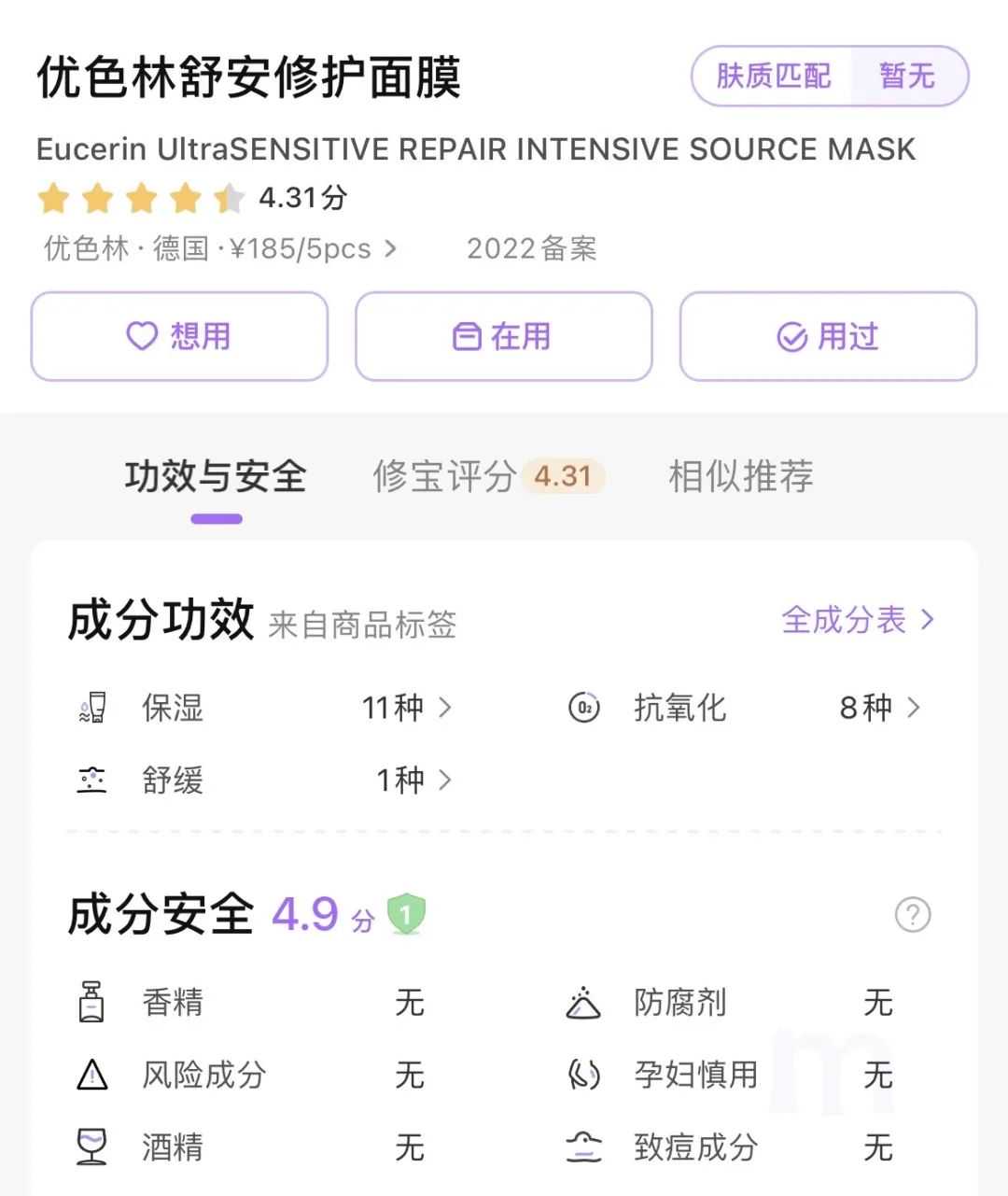Switch to the 修宝评分 tab
1008x1196 pixels.
pos(488,477)
